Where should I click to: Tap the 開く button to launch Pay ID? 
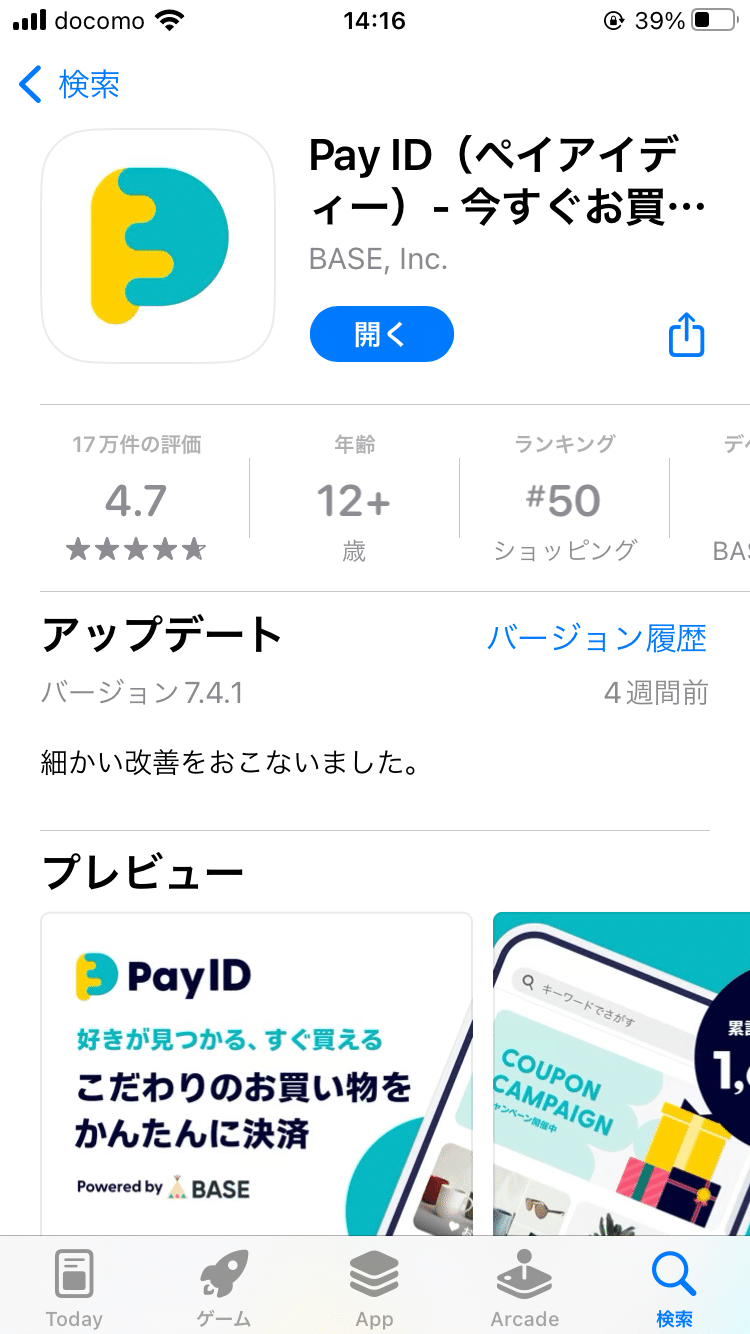point(381,334)
